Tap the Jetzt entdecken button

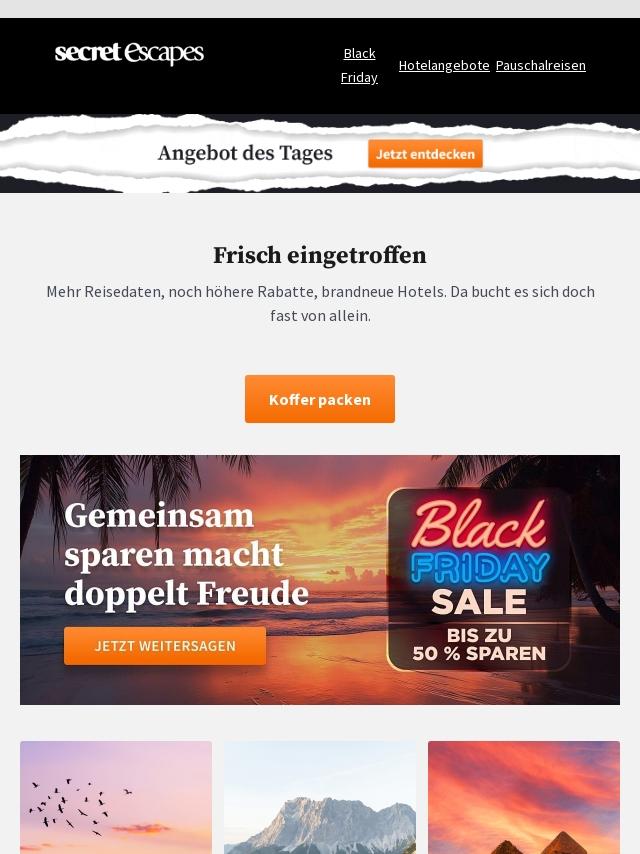tap(425, 154)
